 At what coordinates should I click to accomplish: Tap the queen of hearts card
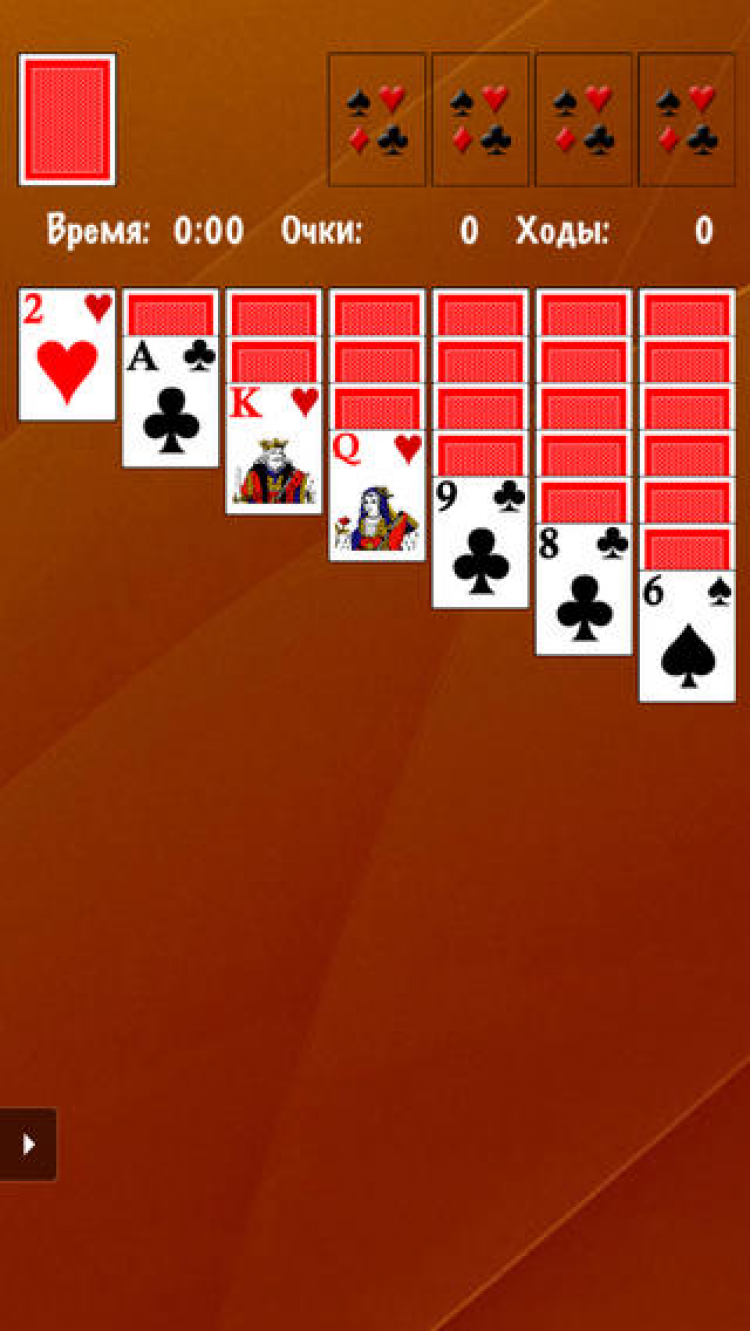pyautogui.click(x=377, y=497)
